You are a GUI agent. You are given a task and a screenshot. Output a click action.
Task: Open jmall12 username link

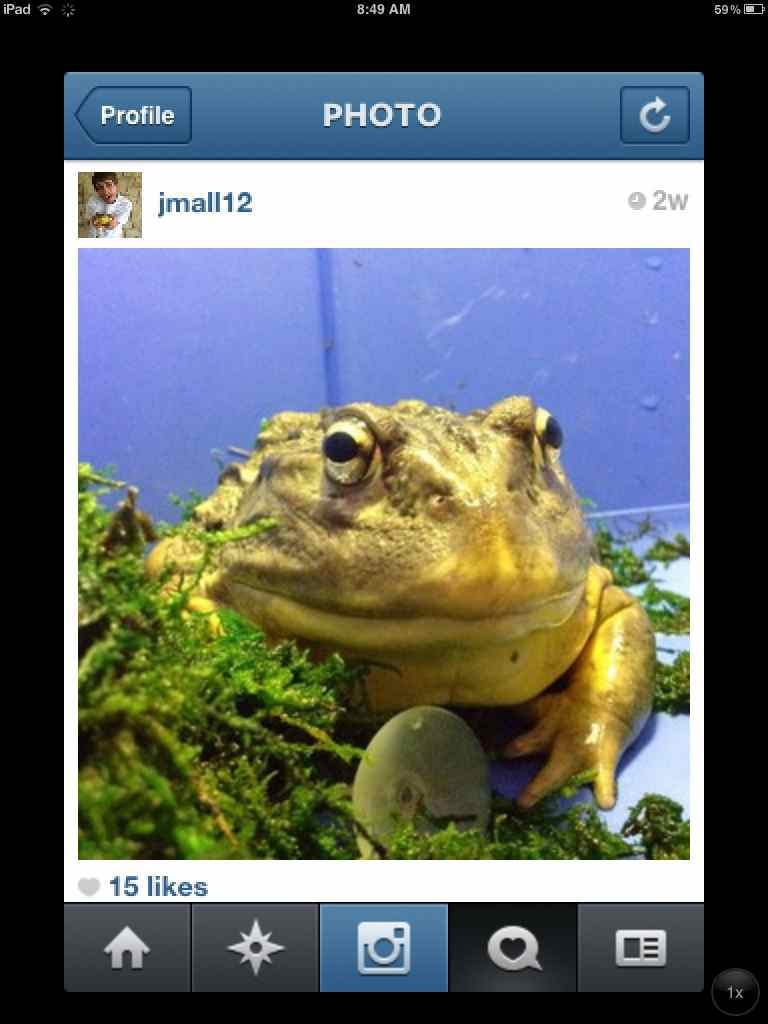click(205, 203)
